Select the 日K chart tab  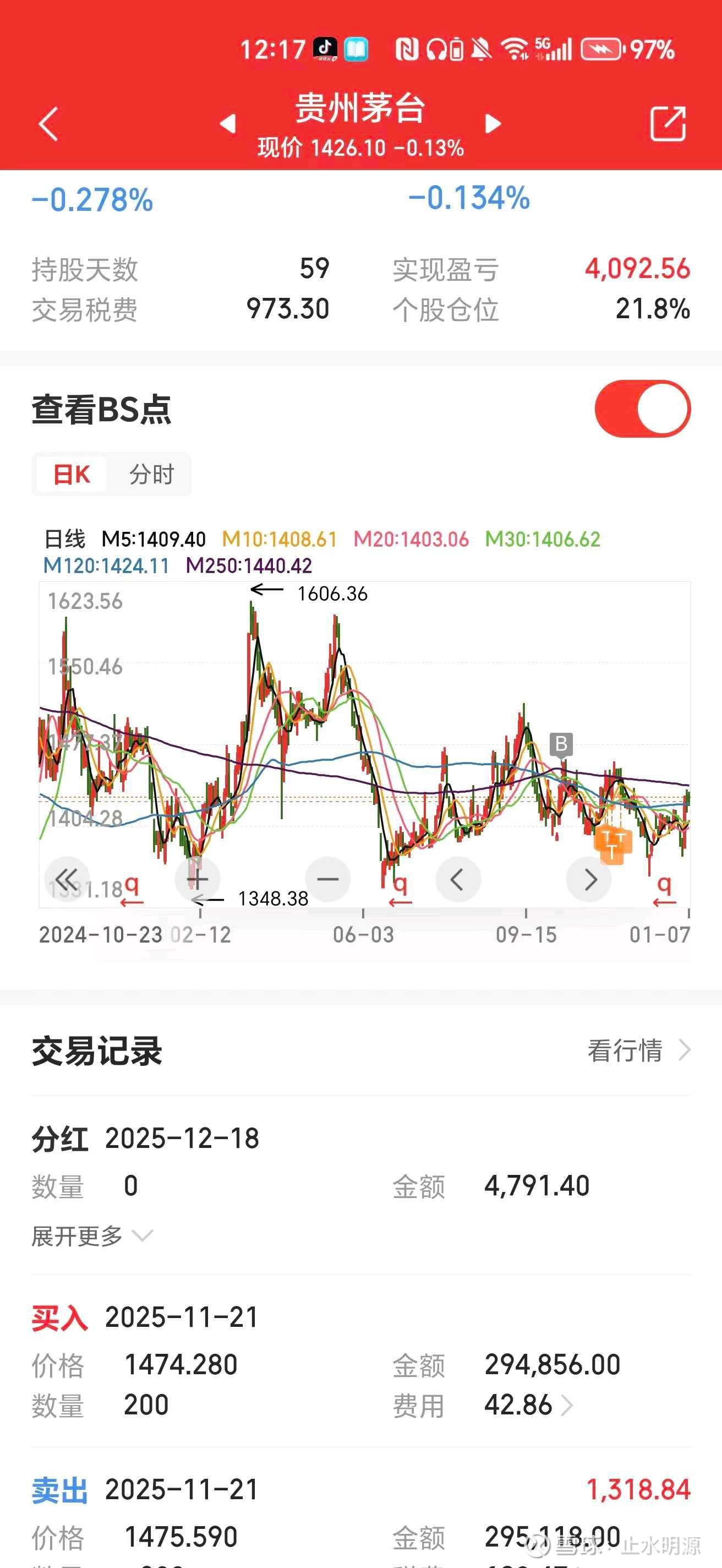72,474
